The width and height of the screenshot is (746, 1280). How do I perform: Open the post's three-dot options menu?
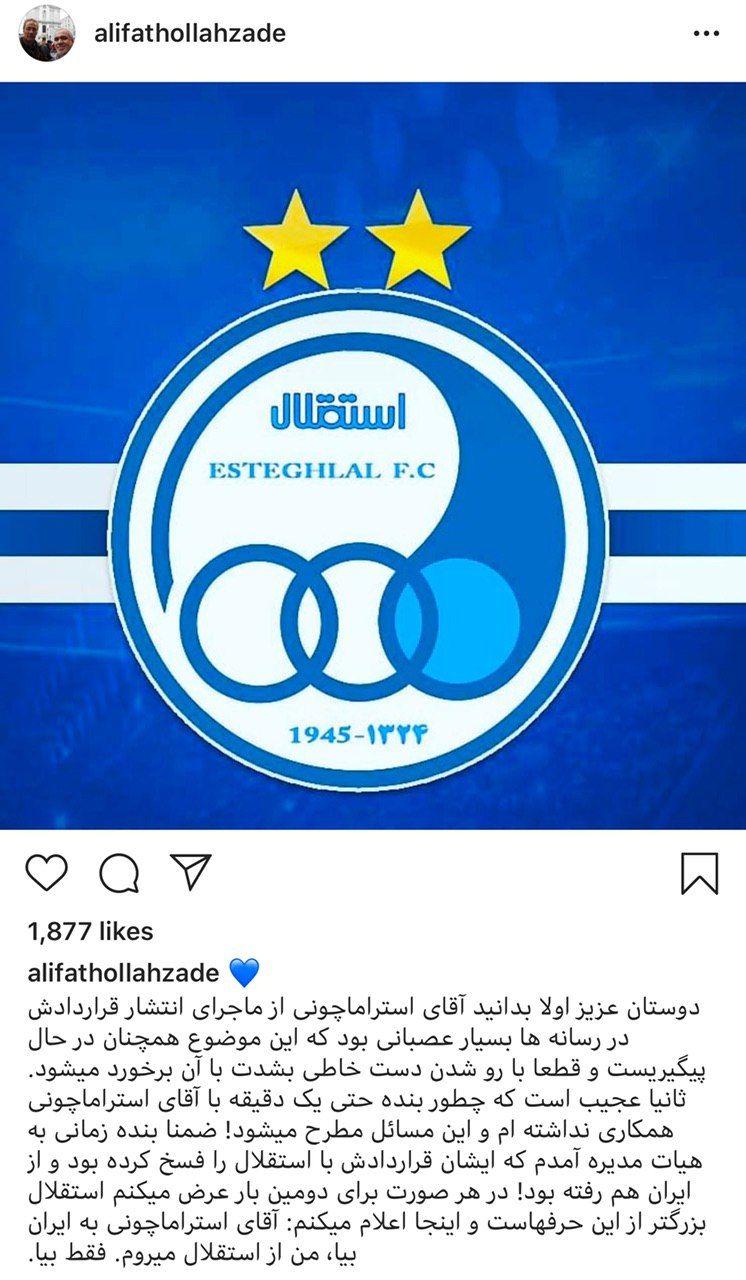(706, 34)
